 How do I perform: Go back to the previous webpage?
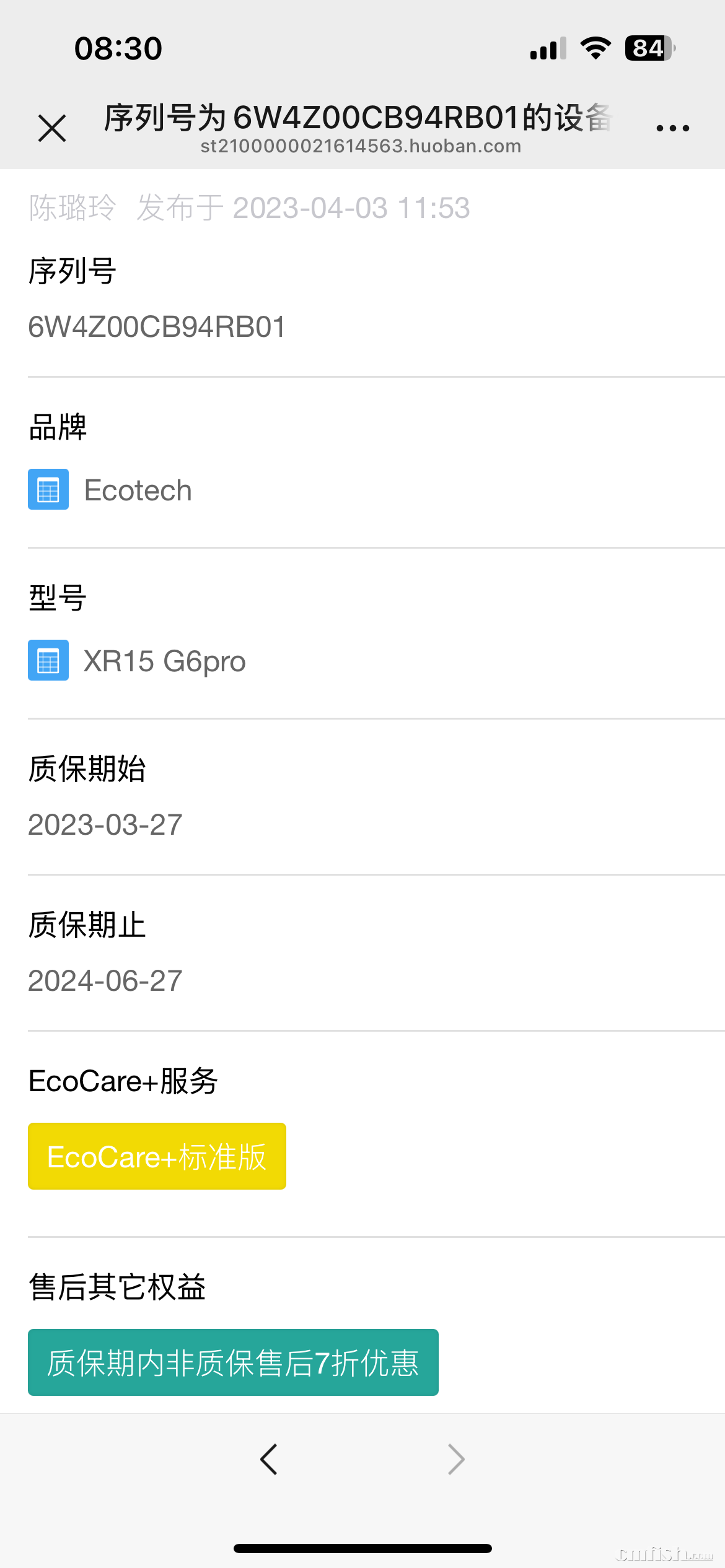point(269,1460)
